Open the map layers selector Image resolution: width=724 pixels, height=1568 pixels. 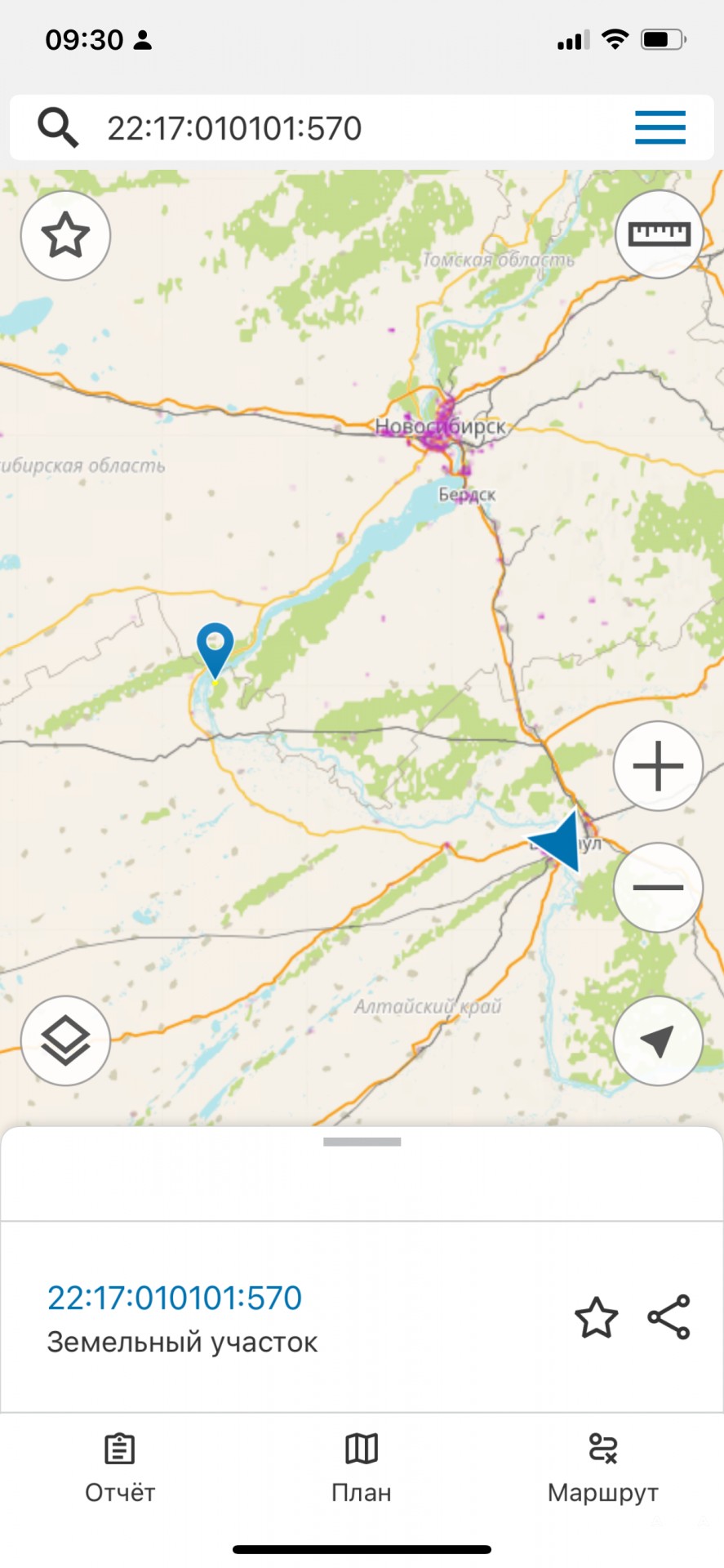65,1041
